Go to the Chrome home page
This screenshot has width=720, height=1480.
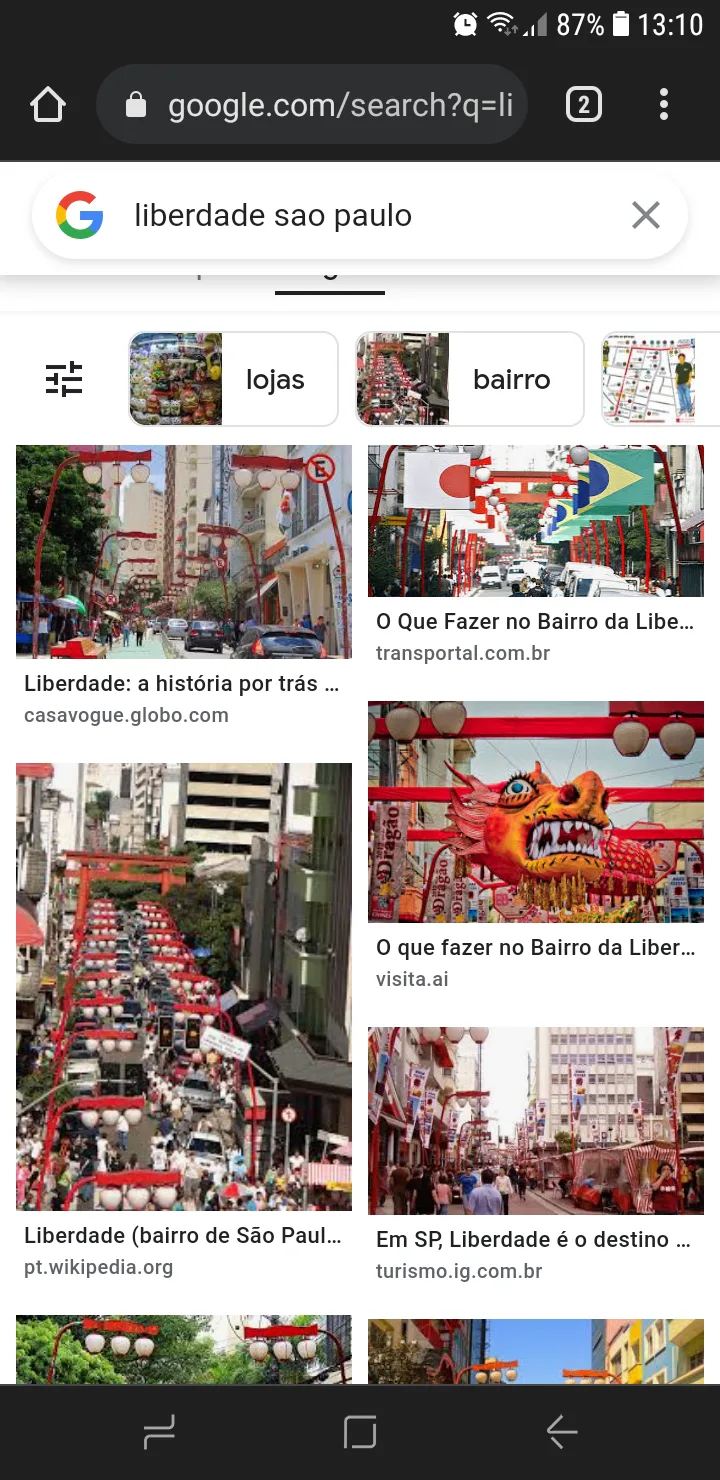[x=48, y=105]
